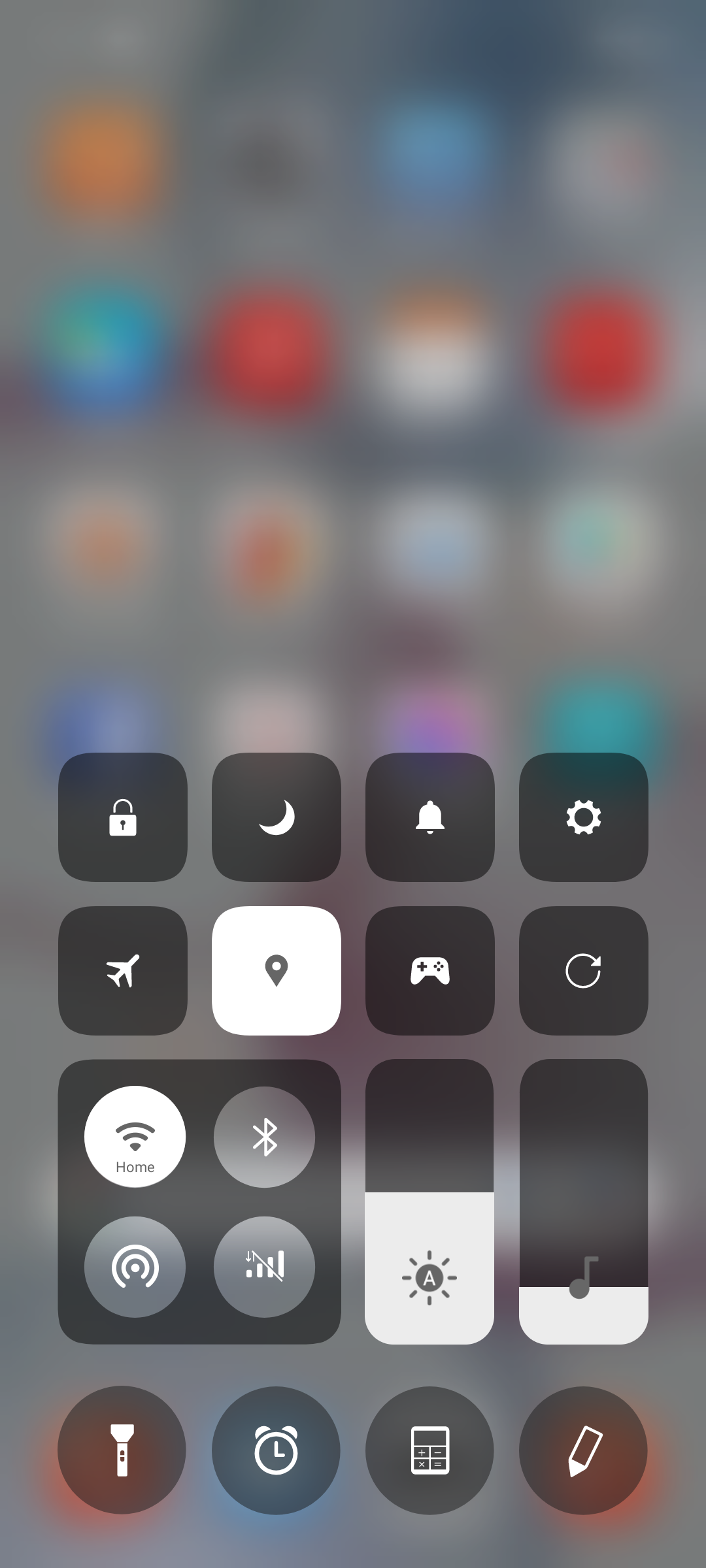Open settings via the gear tile

click(584, 817)
